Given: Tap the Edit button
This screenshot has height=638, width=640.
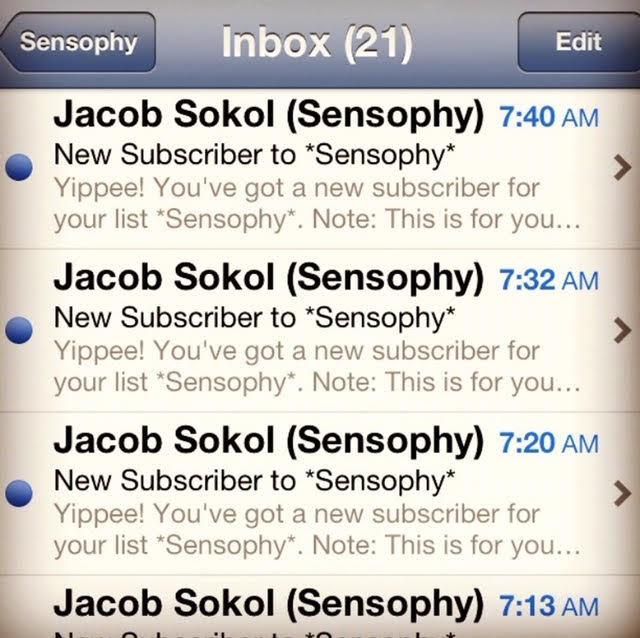Looking at the screenshot, I should (x=578, y=42).
